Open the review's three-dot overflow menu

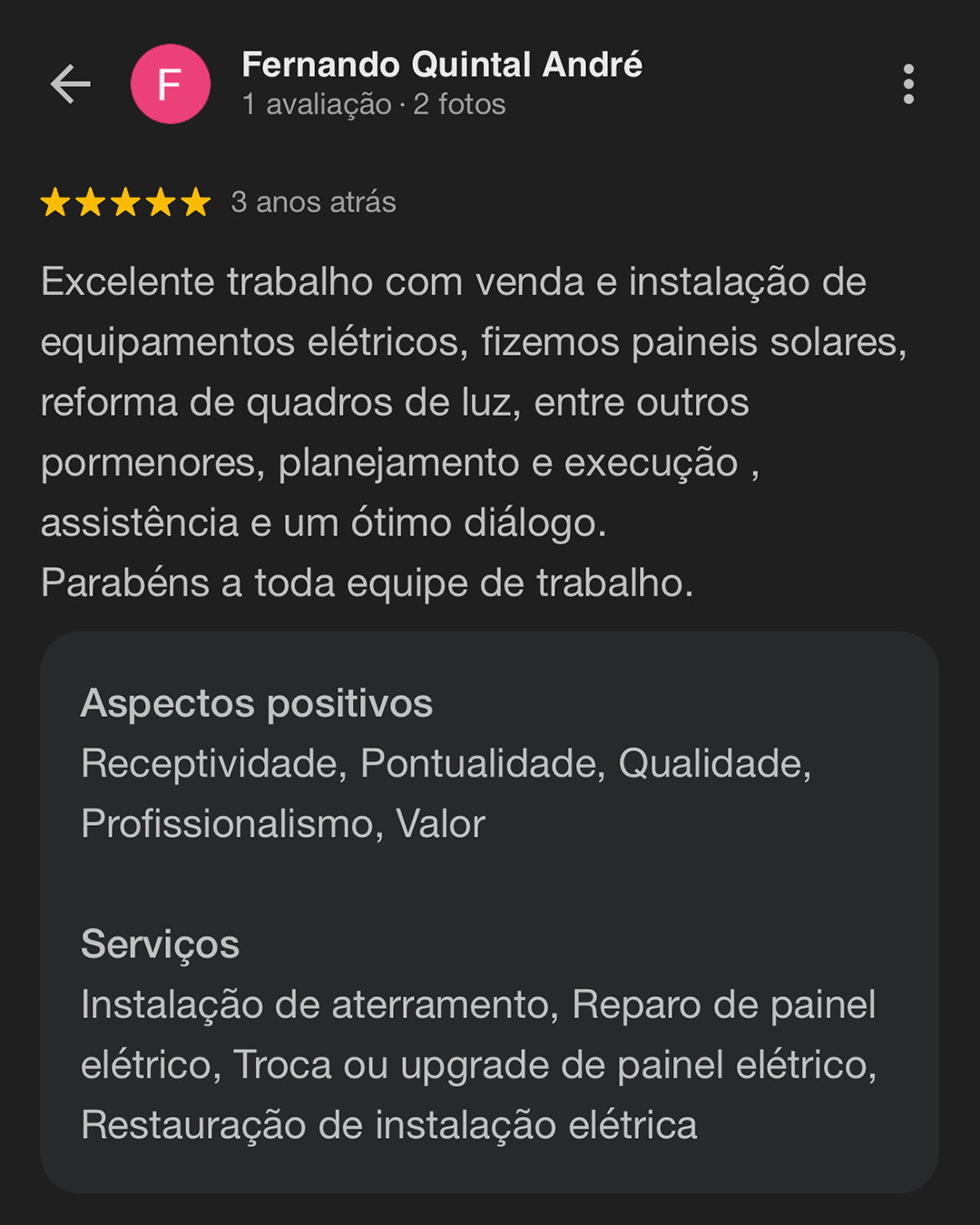[907, 84]
